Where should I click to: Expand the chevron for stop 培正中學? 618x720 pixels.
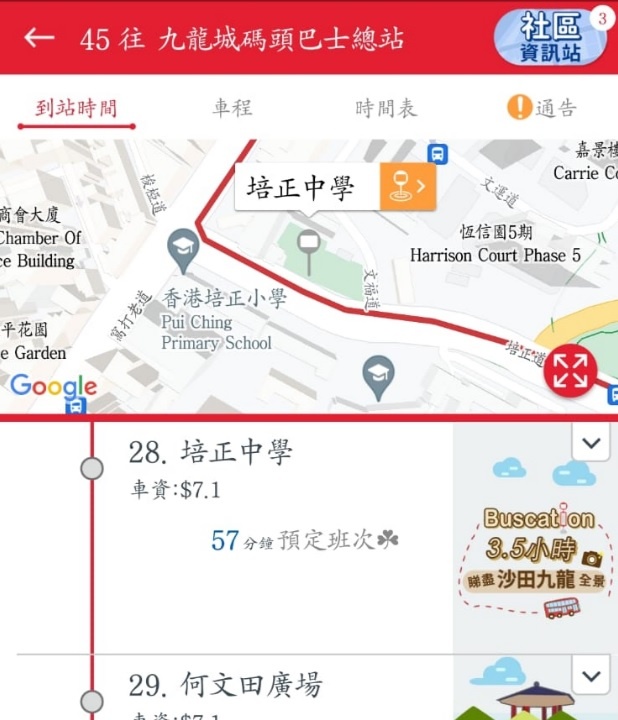[x=591, y=442]
